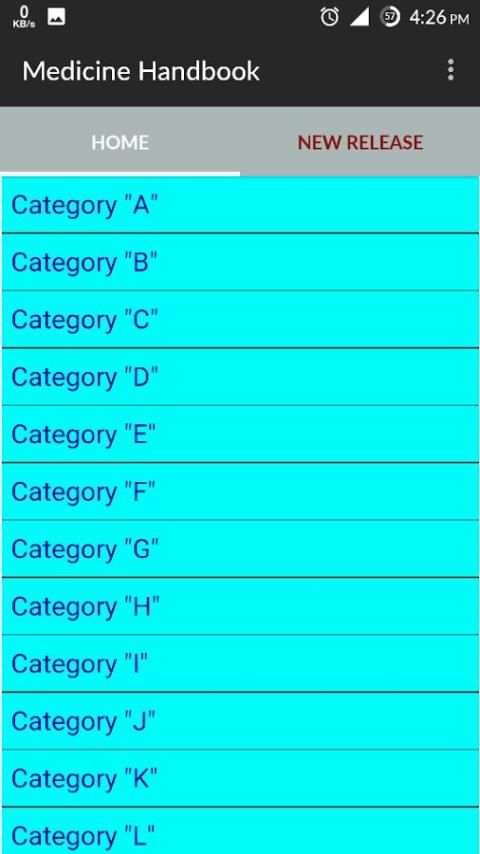The width and height of the screenshot is (480, 854).
Task: Open Category "L" at the bottom
Action: point(240,831)
